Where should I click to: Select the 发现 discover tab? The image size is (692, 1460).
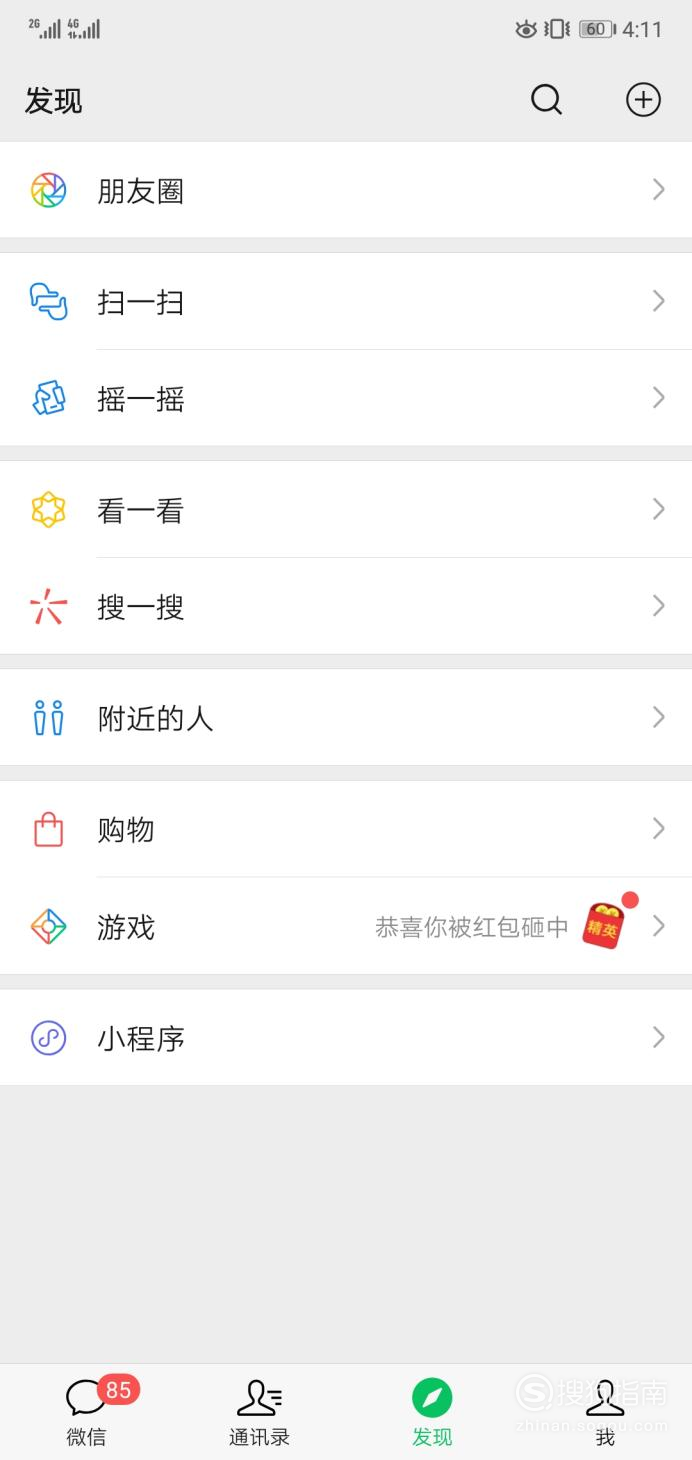pos(432,1412)
